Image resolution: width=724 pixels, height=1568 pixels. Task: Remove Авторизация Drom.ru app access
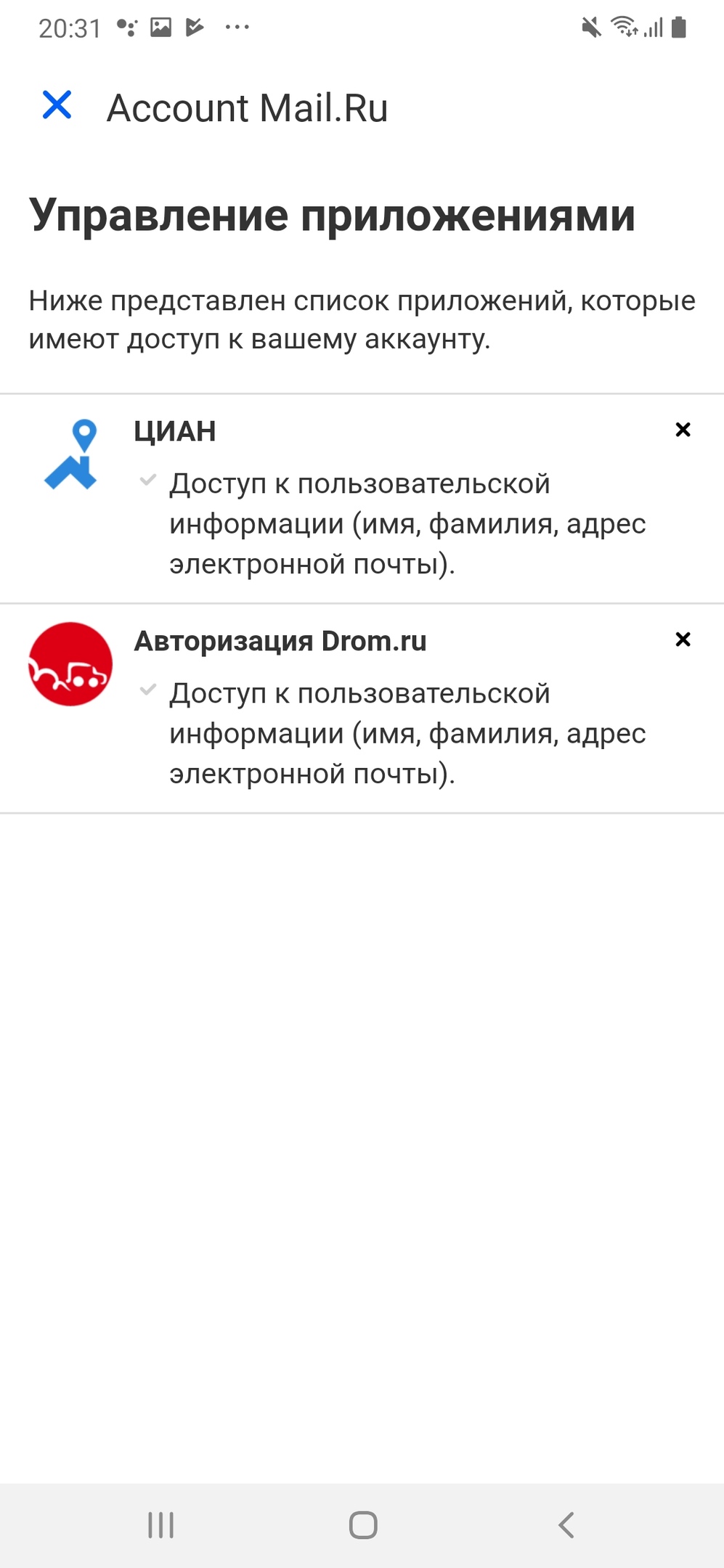683,640
